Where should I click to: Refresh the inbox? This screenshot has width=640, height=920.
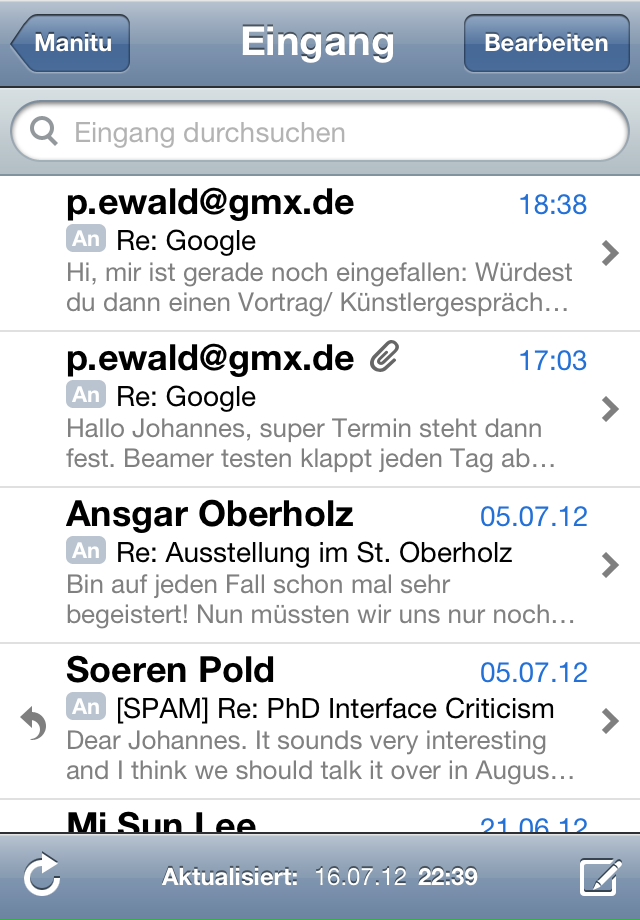(x=42, y=878)
